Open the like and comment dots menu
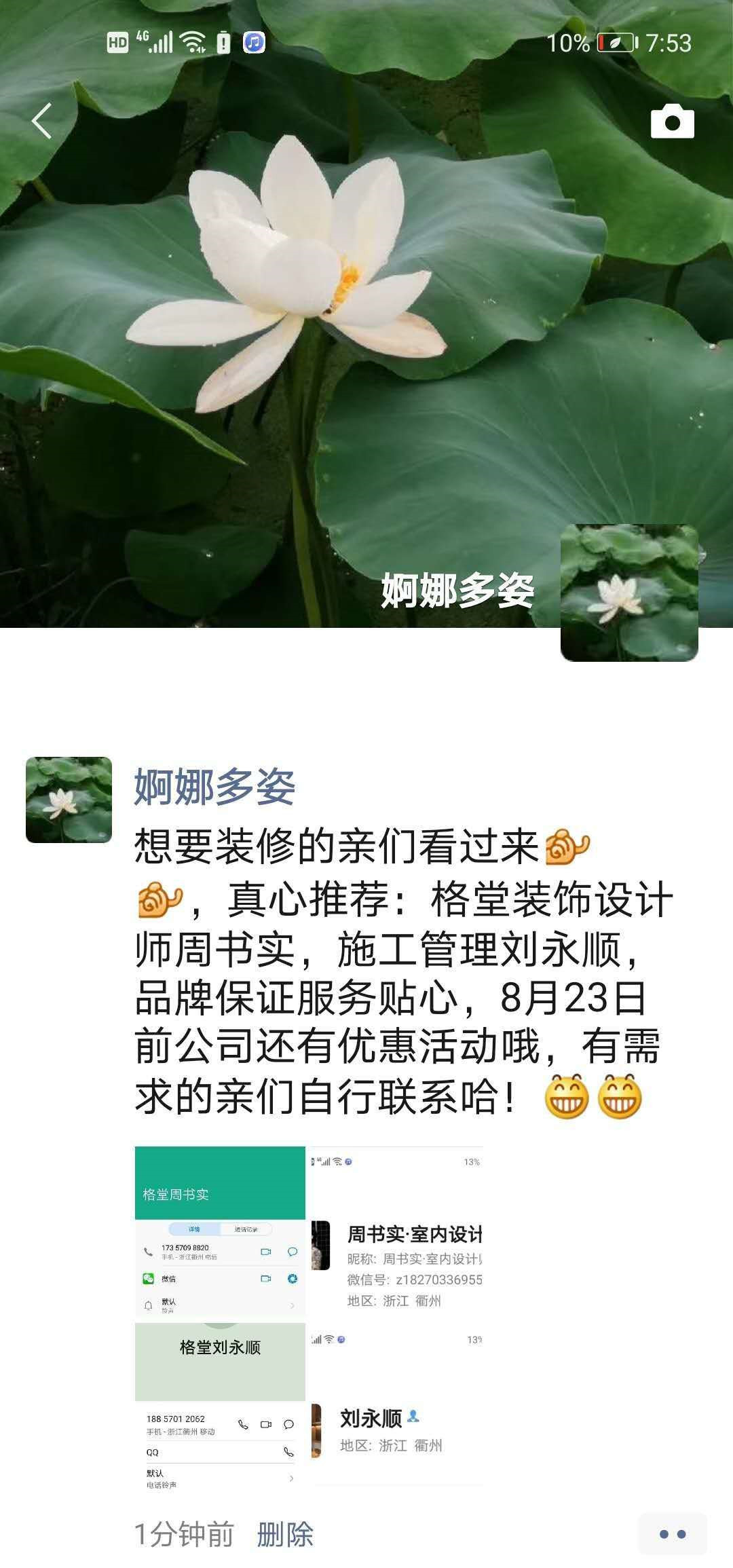Image resolution: width=733 pixels, height=1568 pixels. pyautogui.click(x=672, y=1534)
